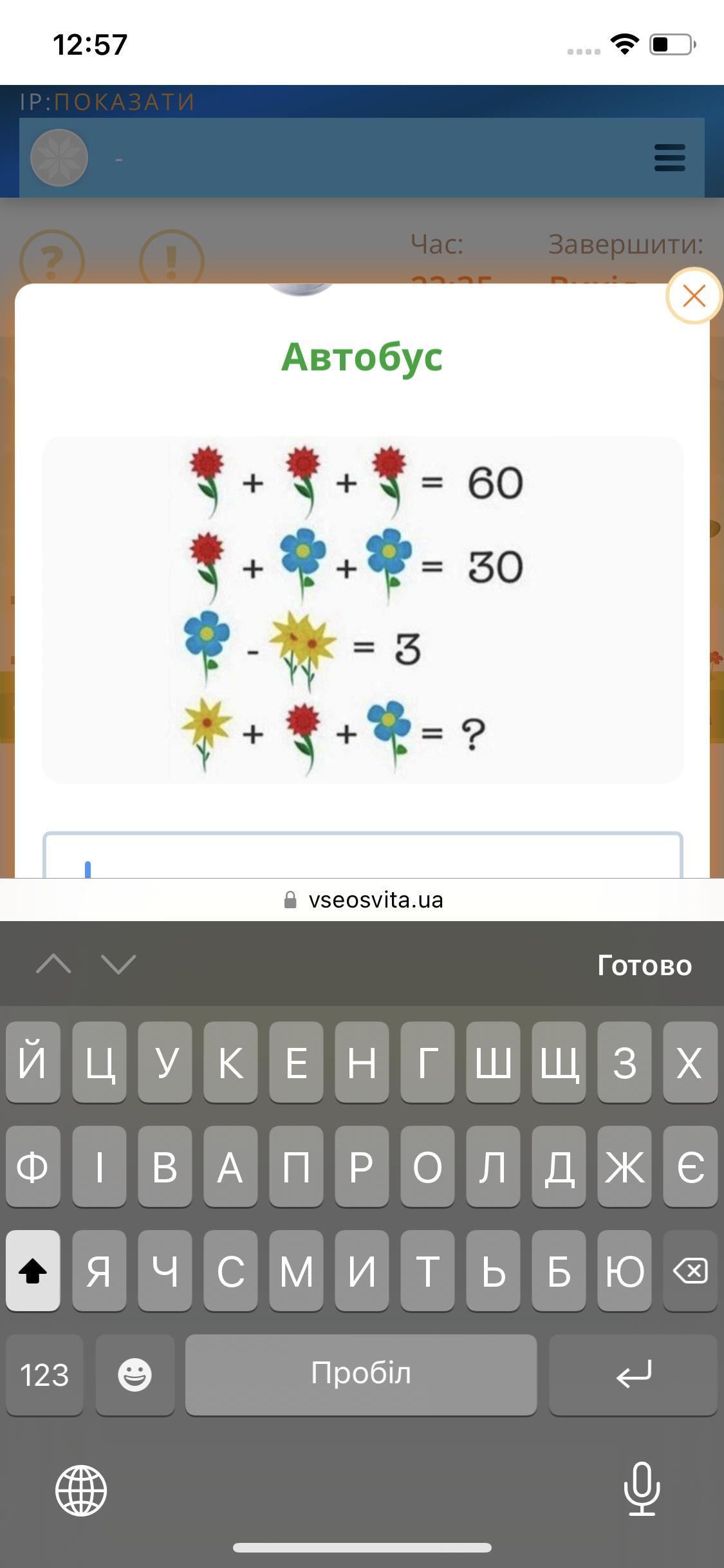Tap the Пробіл space key

pos(361,1374)
